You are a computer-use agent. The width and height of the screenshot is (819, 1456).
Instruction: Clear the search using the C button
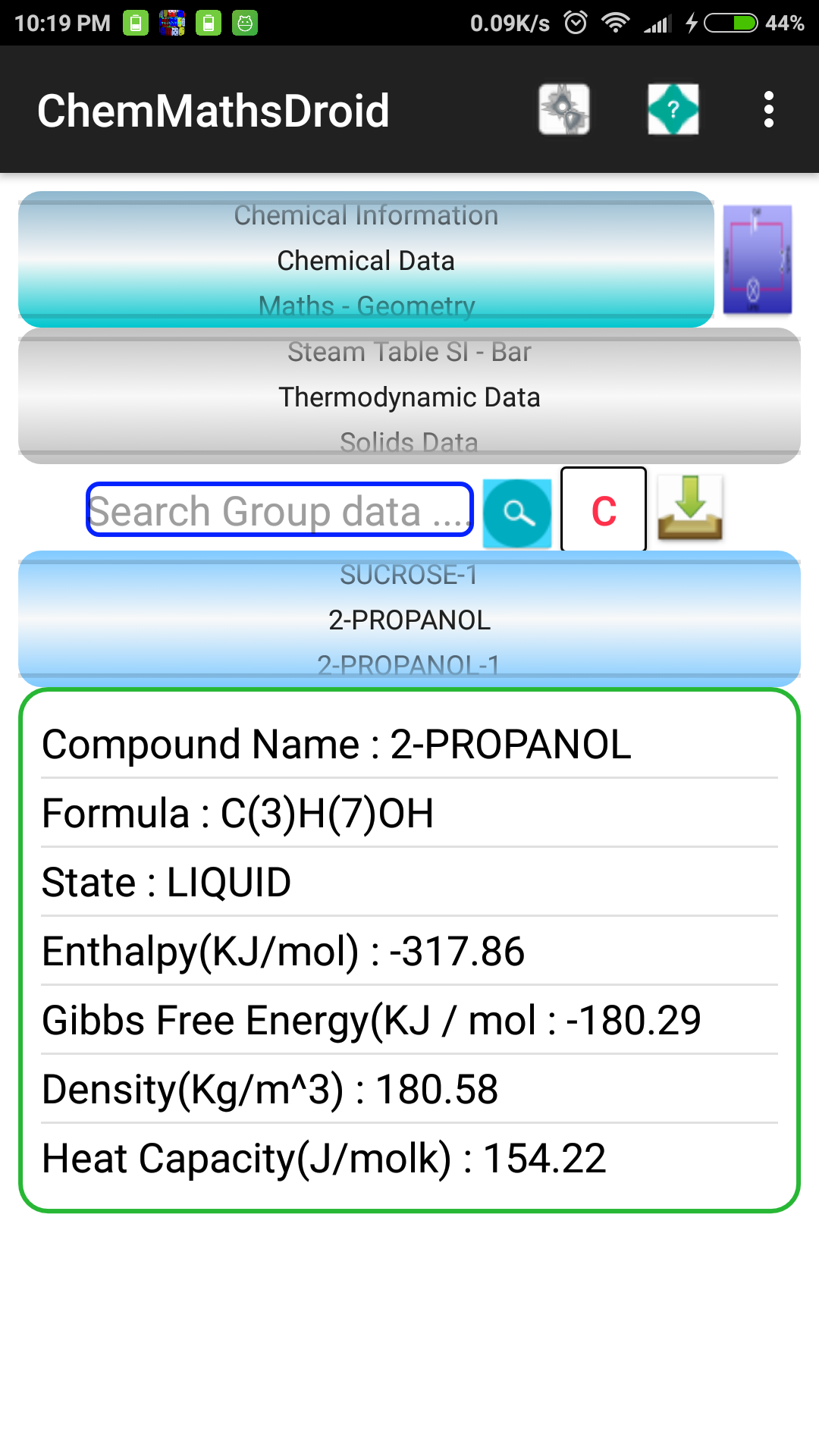(603, 511)
